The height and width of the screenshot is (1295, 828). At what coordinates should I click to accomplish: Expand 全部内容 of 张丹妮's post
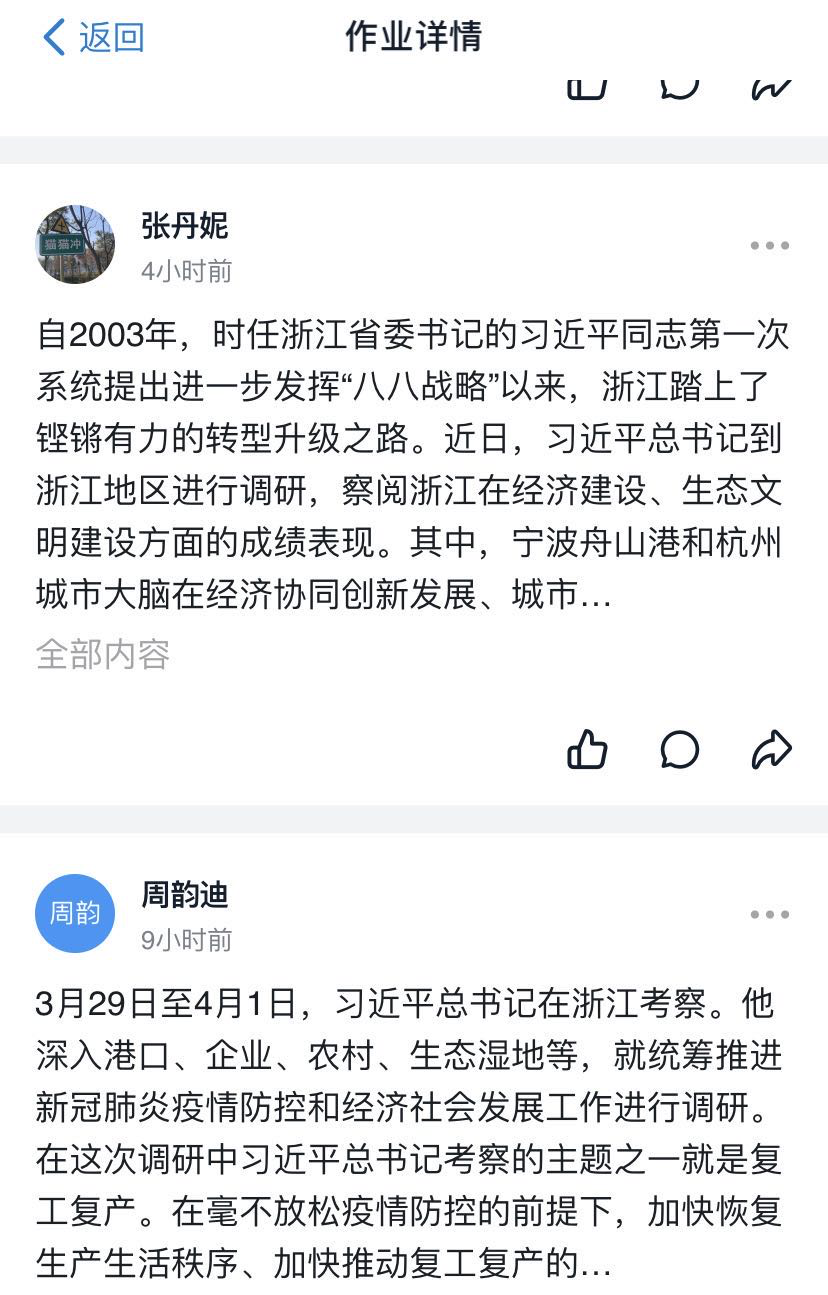tap(103, 654)
